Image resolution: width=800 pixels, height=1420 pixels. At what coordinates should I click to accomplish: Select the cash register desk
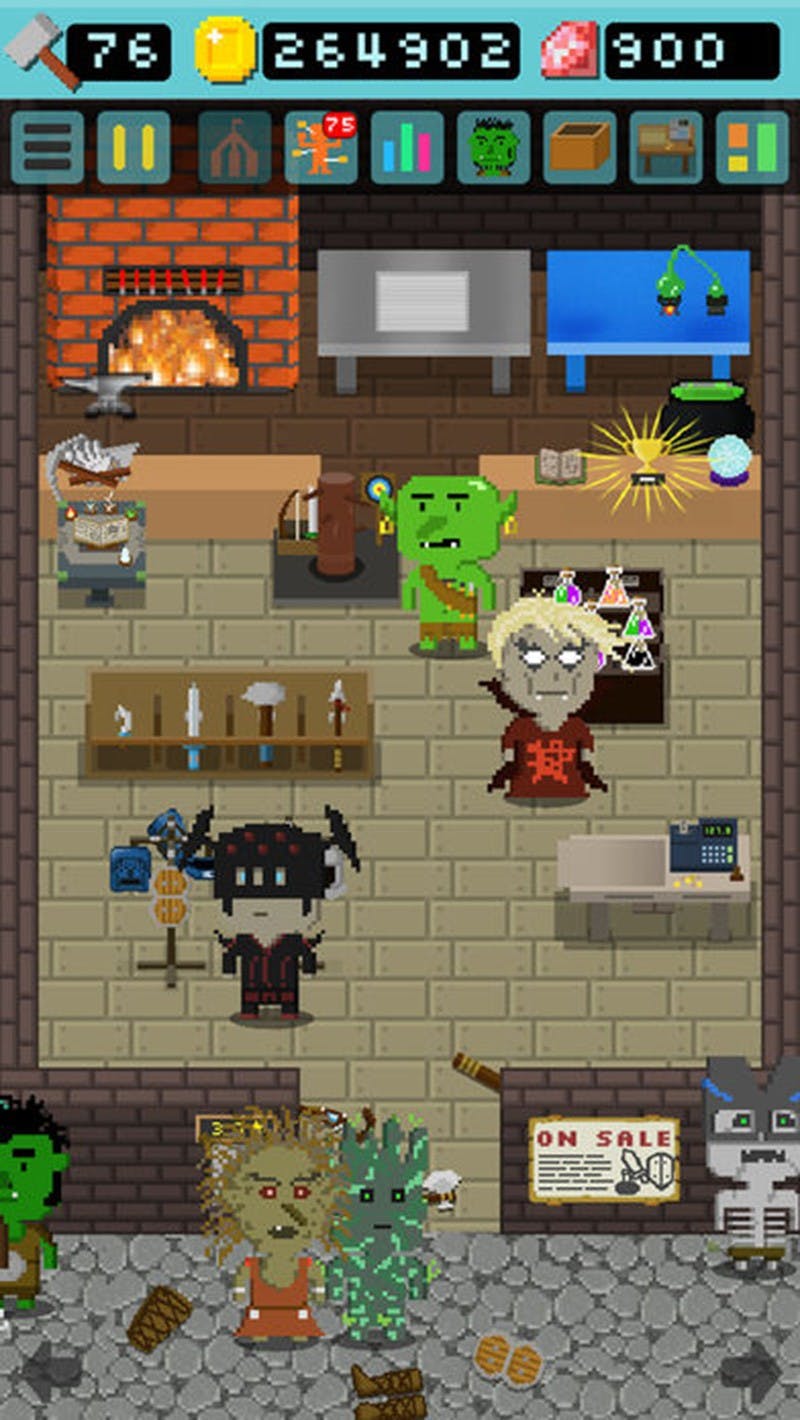click(655, 880)
